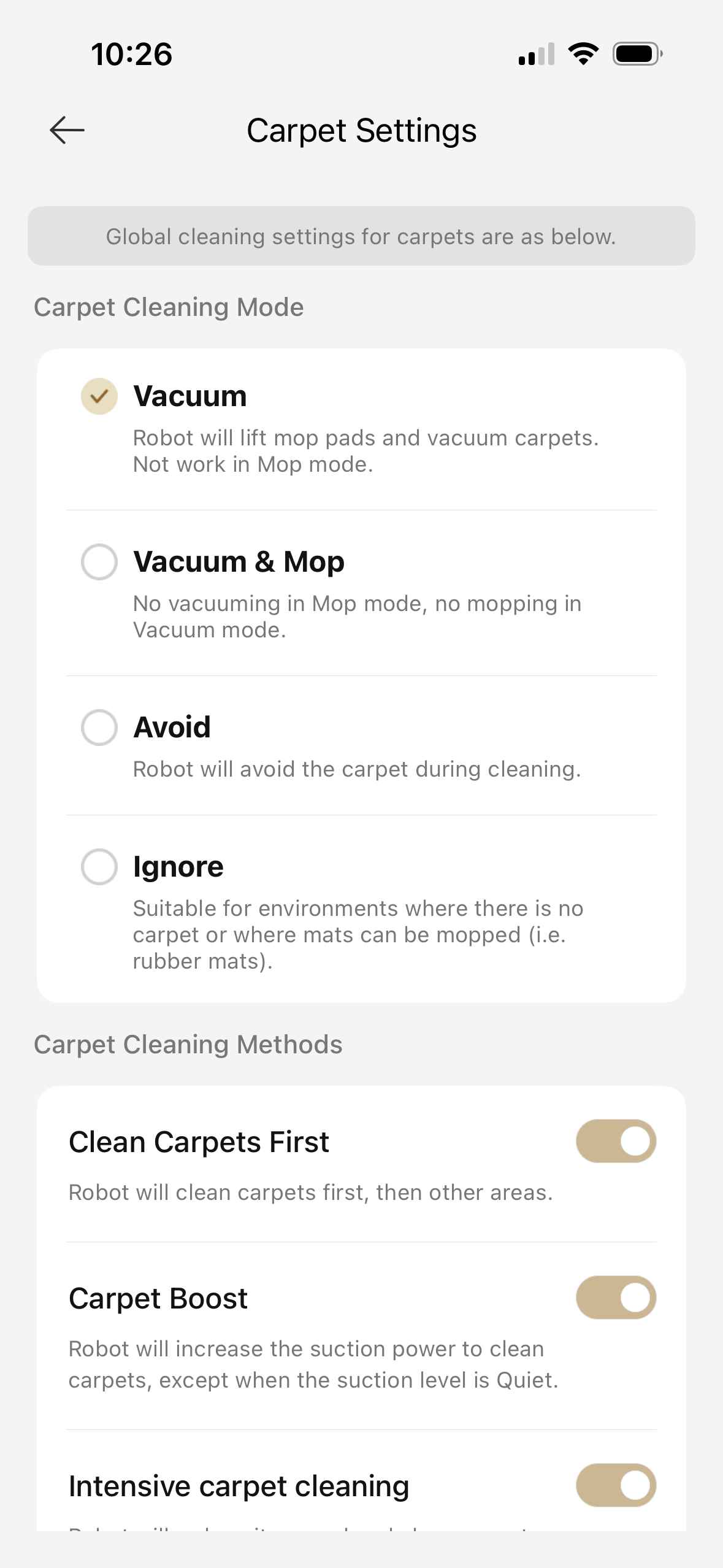Image resolution: width=723 pixels, height=1568 pixels.
Task: Toggle Intensive carpet cleaning off
Action: pyautogui.click(x=616, y=1485)
